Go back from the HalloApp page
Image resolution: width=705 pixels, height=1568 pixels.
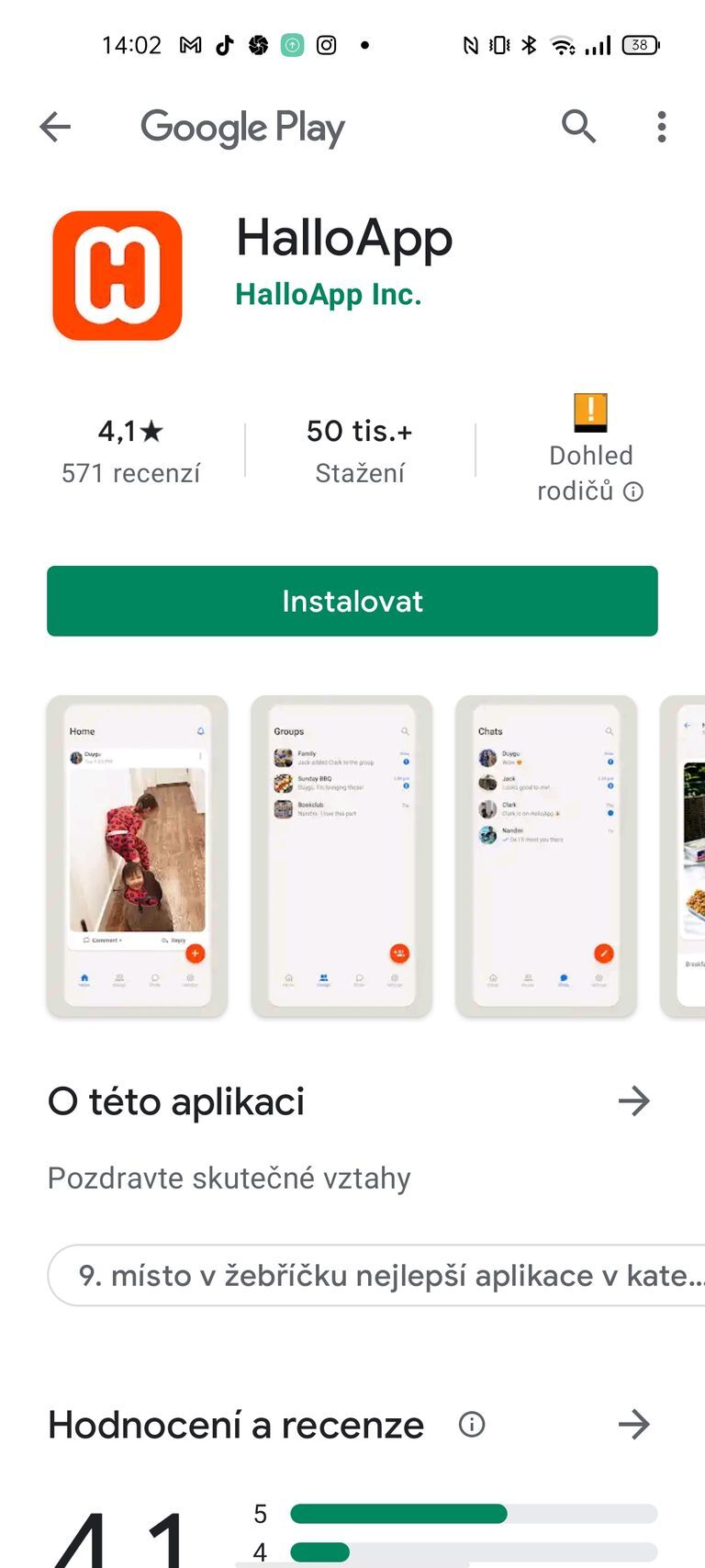55,127
